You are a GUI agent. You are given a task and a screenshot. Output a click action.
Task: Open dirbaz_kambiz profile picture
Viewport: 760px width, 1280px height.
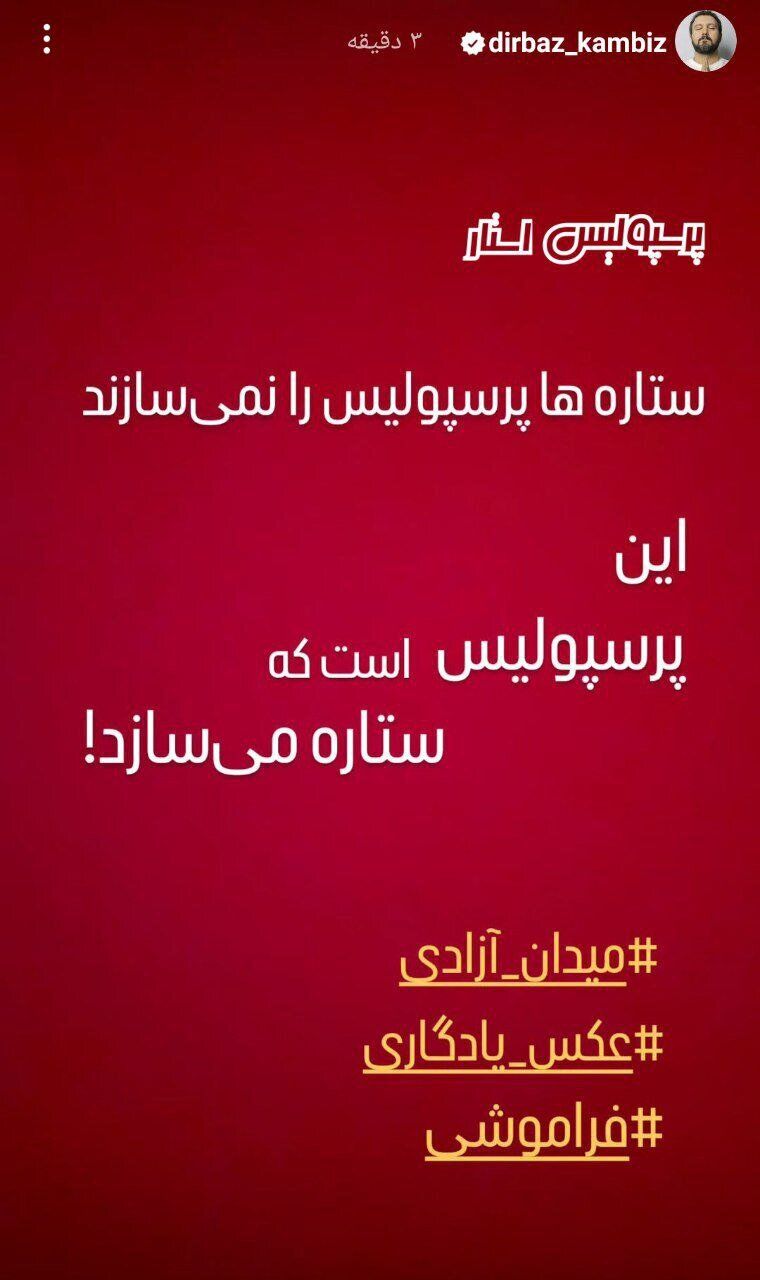pyautogui.click(x=706, y=41)
